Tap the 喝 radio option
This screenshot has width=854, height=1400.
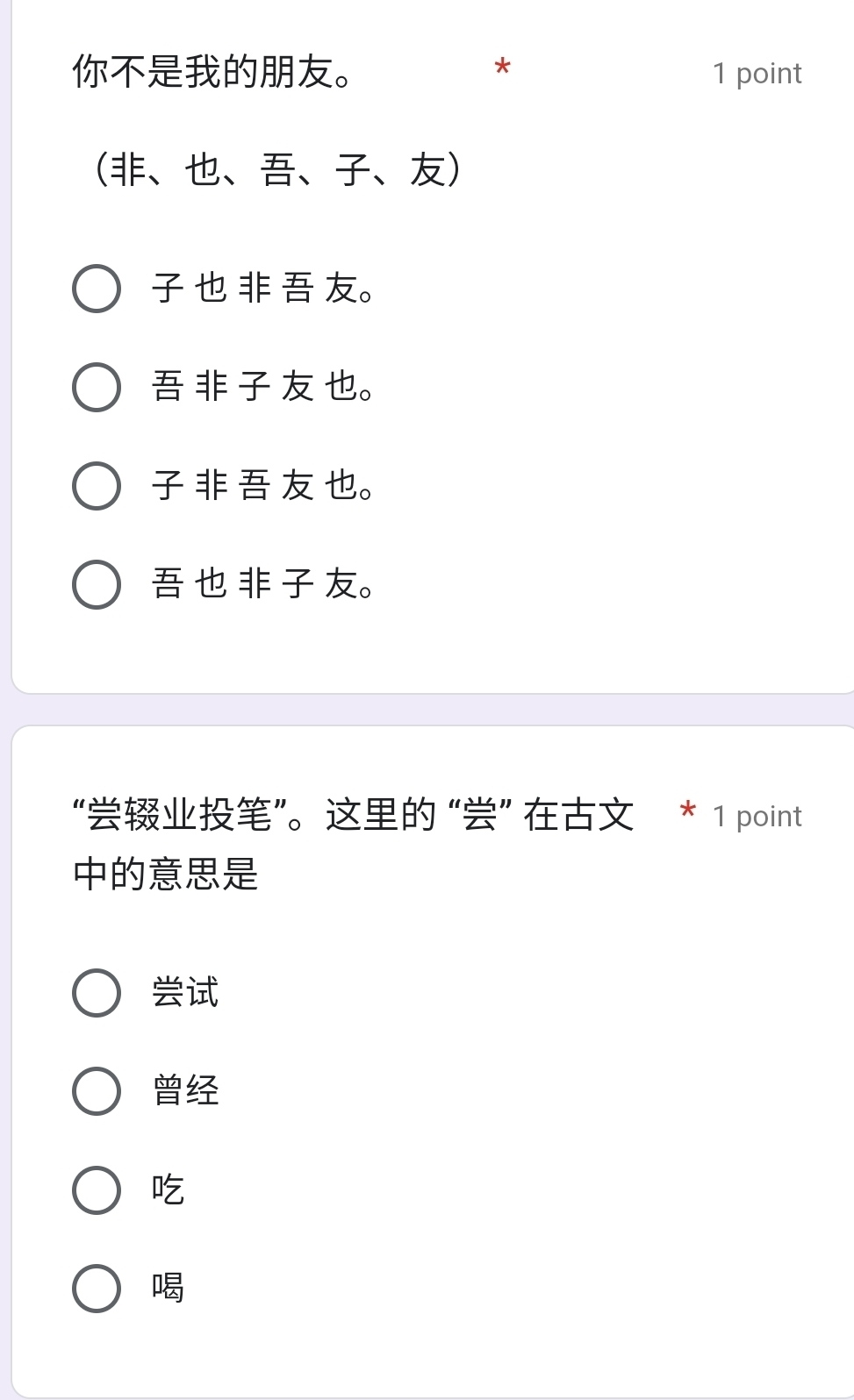point(97,1289)
